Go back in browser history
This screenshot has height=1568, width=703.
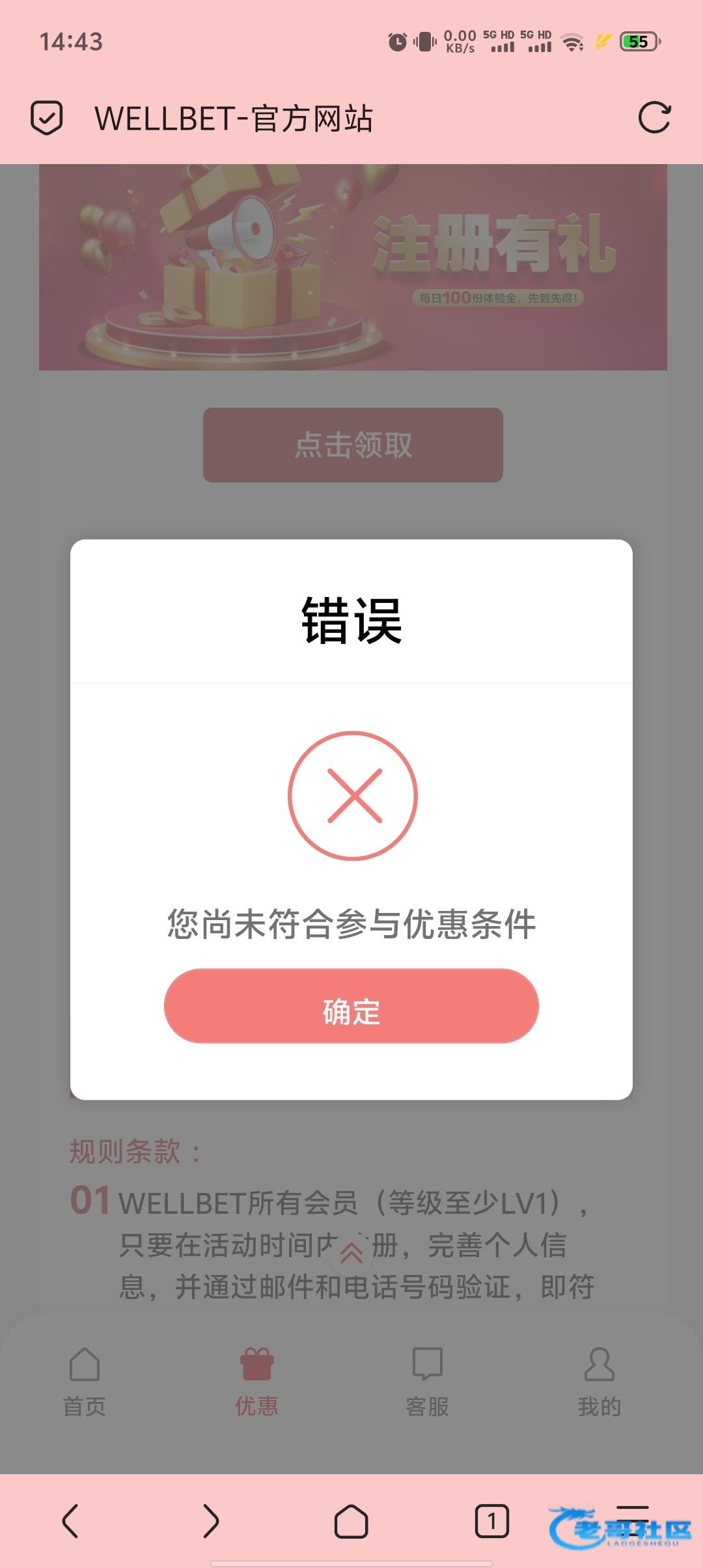pyautogui.click(x=70, y=1521)
